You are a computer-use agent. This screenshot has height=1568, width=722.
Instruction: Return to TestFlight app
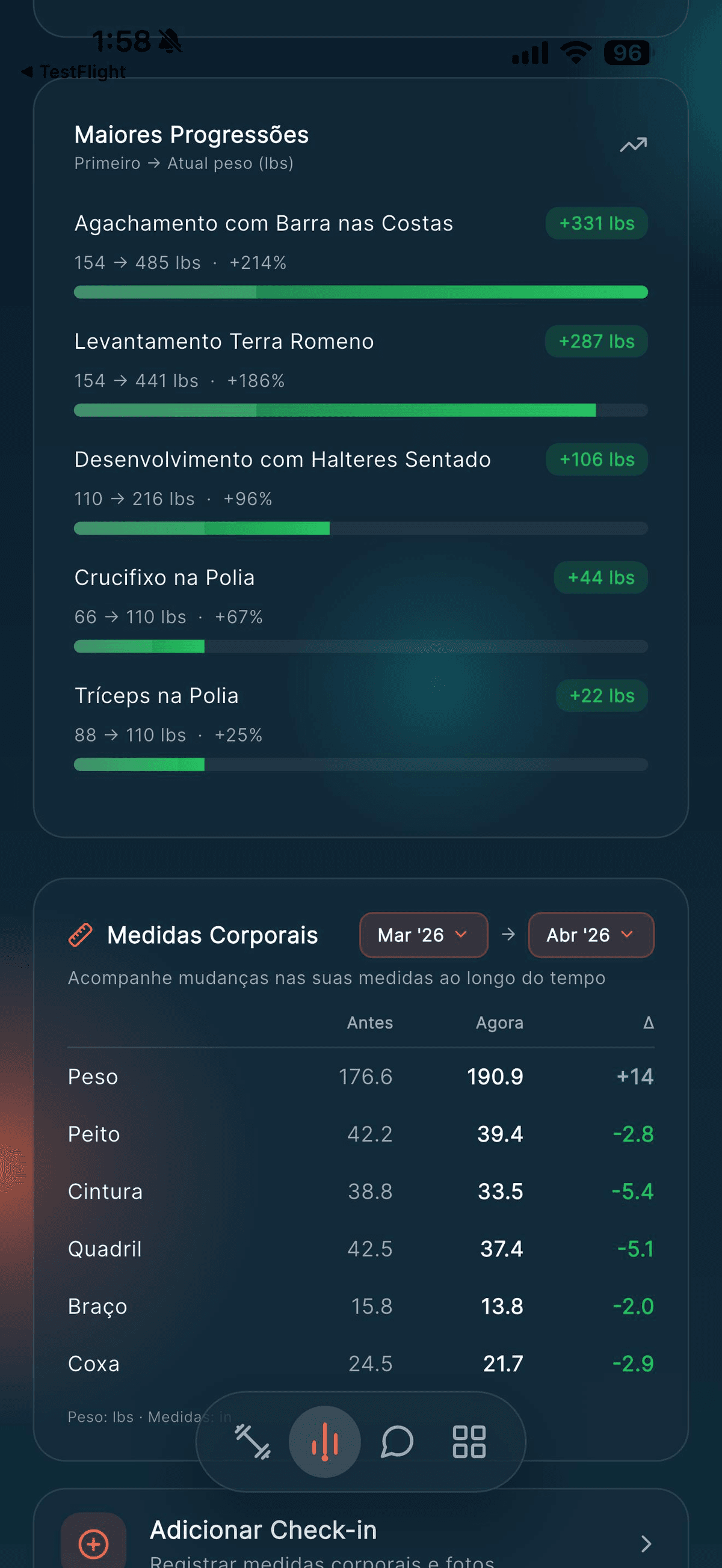tap(74, 72)
